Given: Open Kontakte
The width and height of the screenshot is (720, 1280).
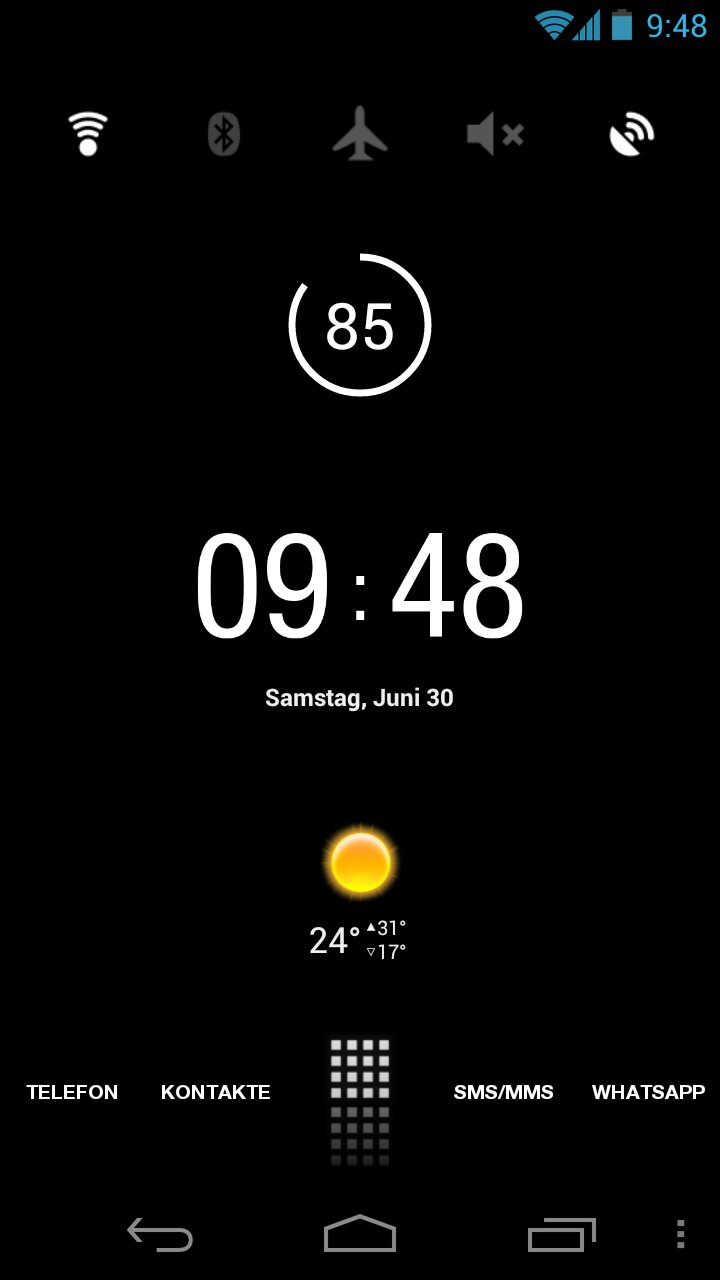Looking at the screenshot, I should tap(216, 1092).
